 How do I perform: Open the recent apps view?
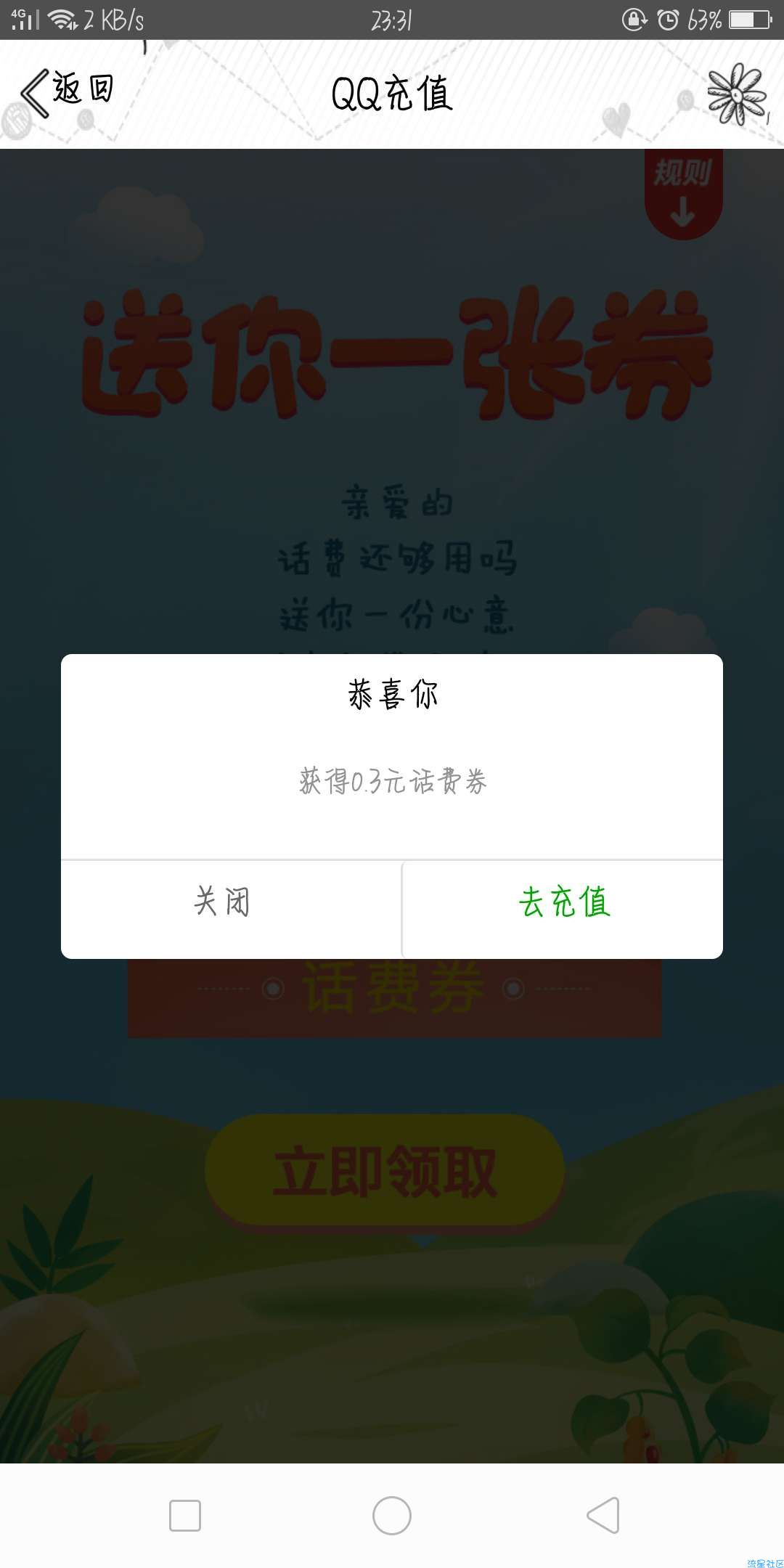pos(185,1516)
